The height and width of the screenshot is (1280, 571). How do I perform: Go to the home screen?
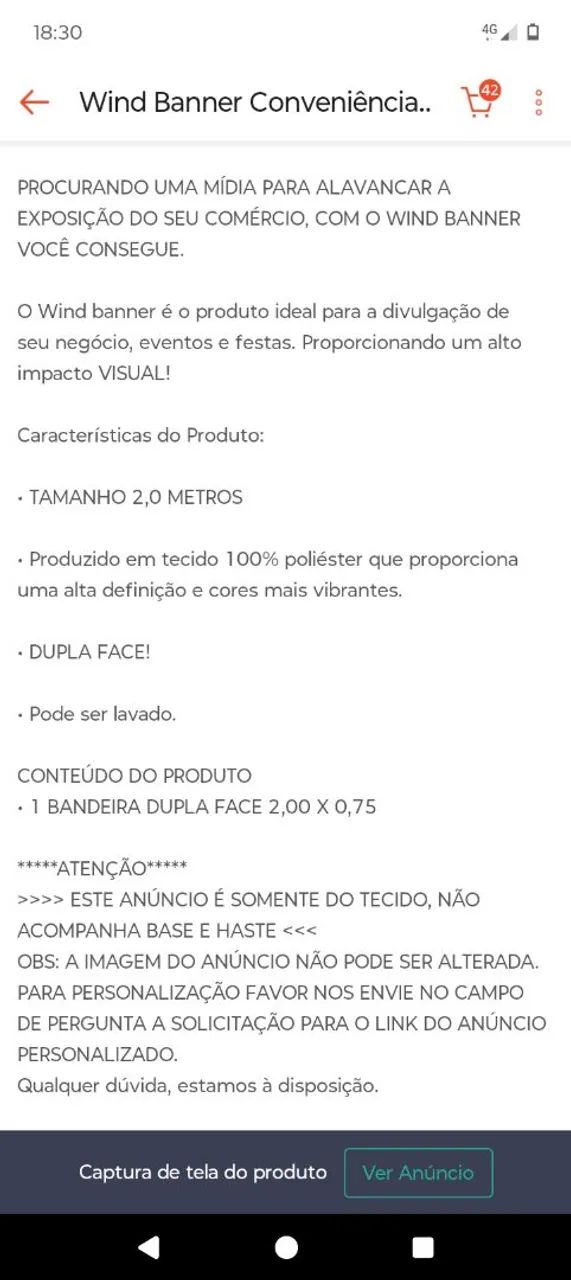(286, 1247)
